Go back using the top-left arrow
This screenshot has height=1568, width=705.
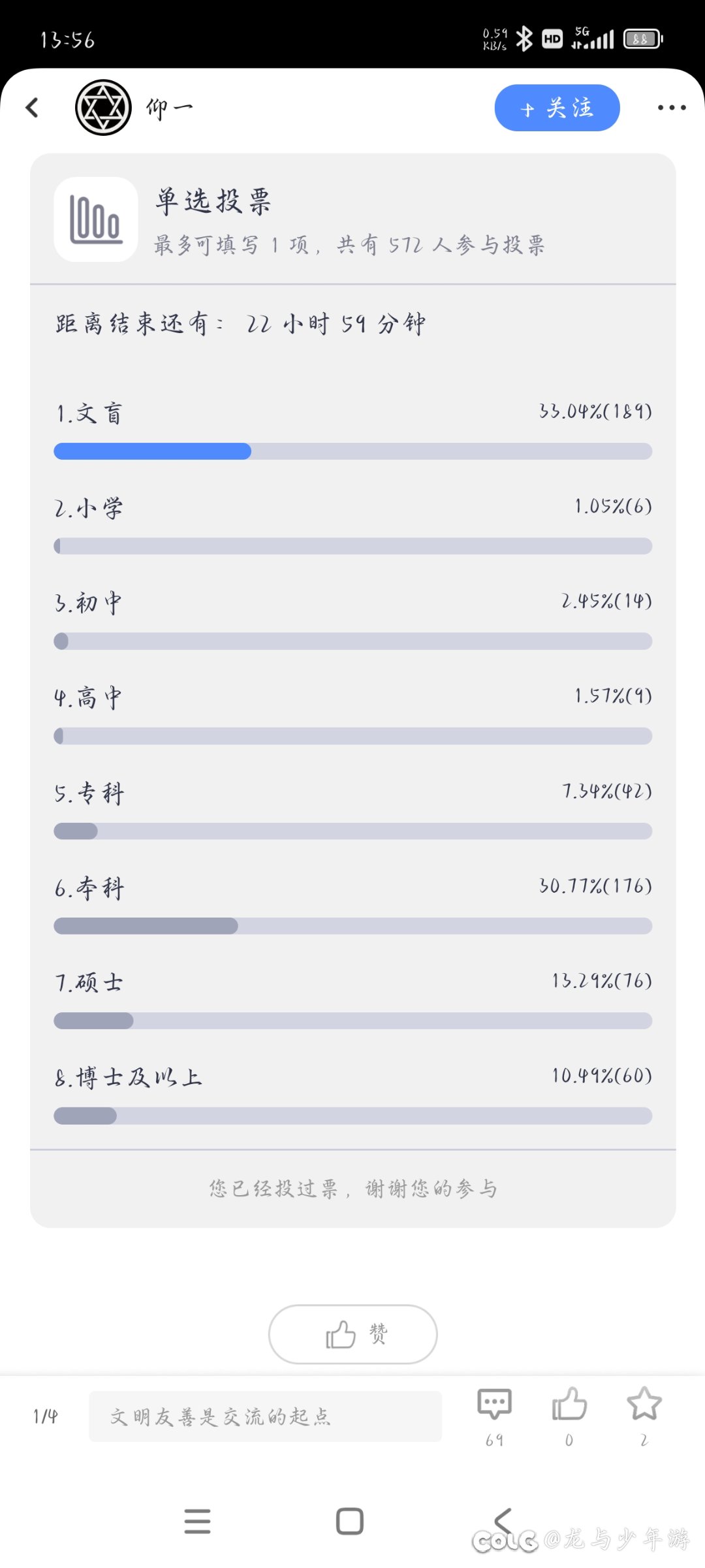point(32,108)
